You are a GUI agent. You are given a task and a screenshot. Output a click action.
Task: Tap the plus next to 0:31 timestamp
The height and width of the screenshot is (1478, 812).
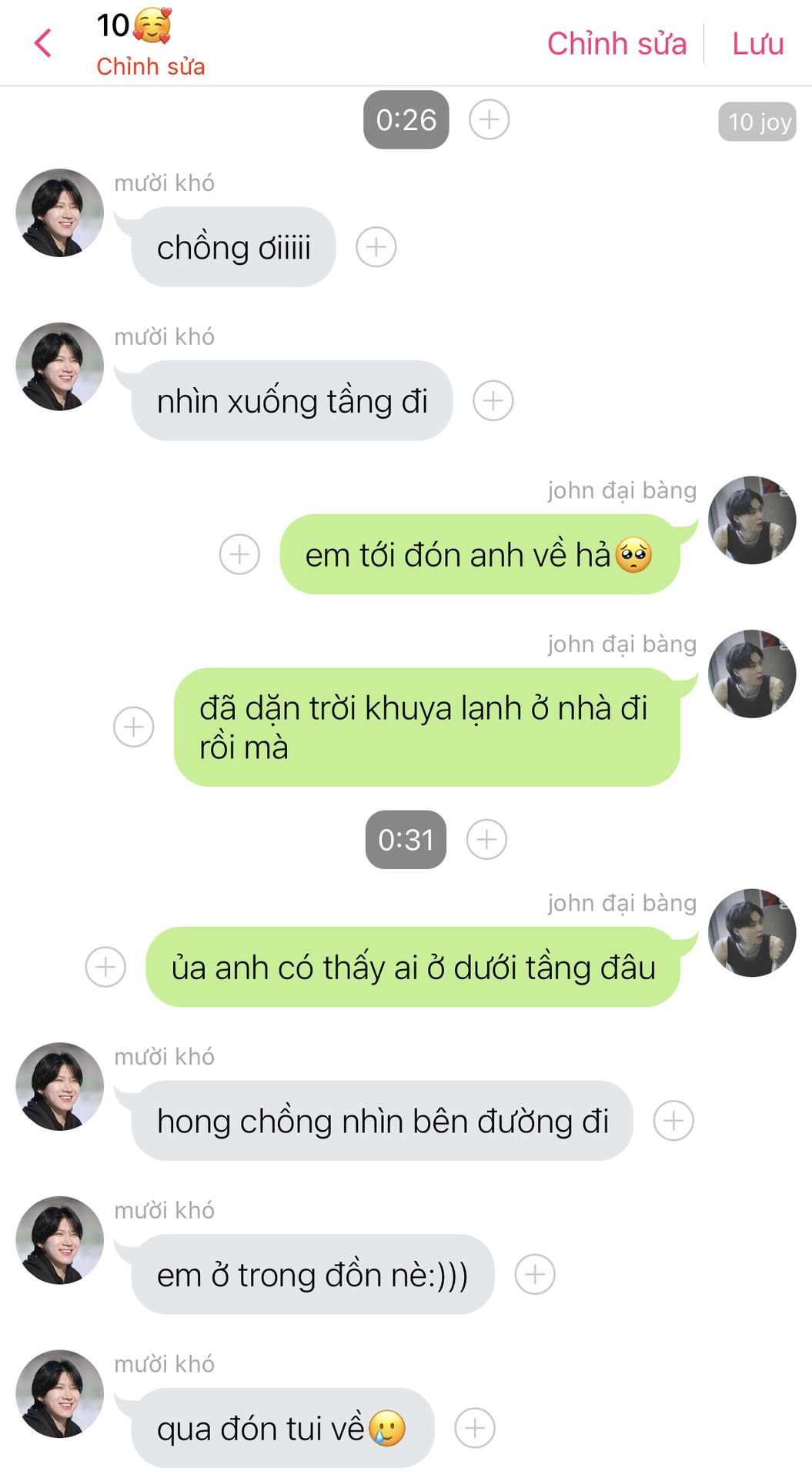[486, 839]
